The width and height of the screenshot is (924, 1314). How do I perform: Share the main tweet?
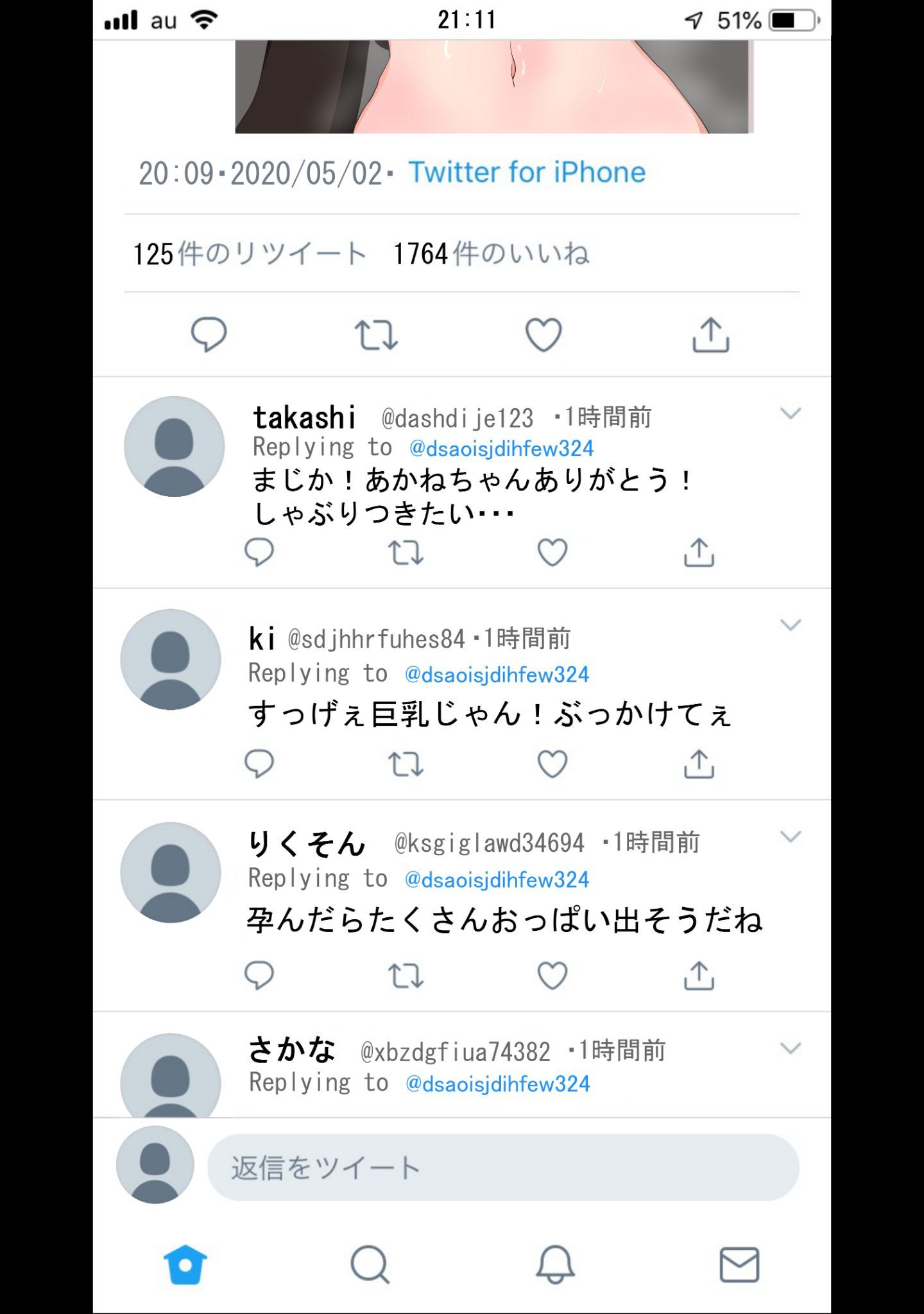click(710, 334)
